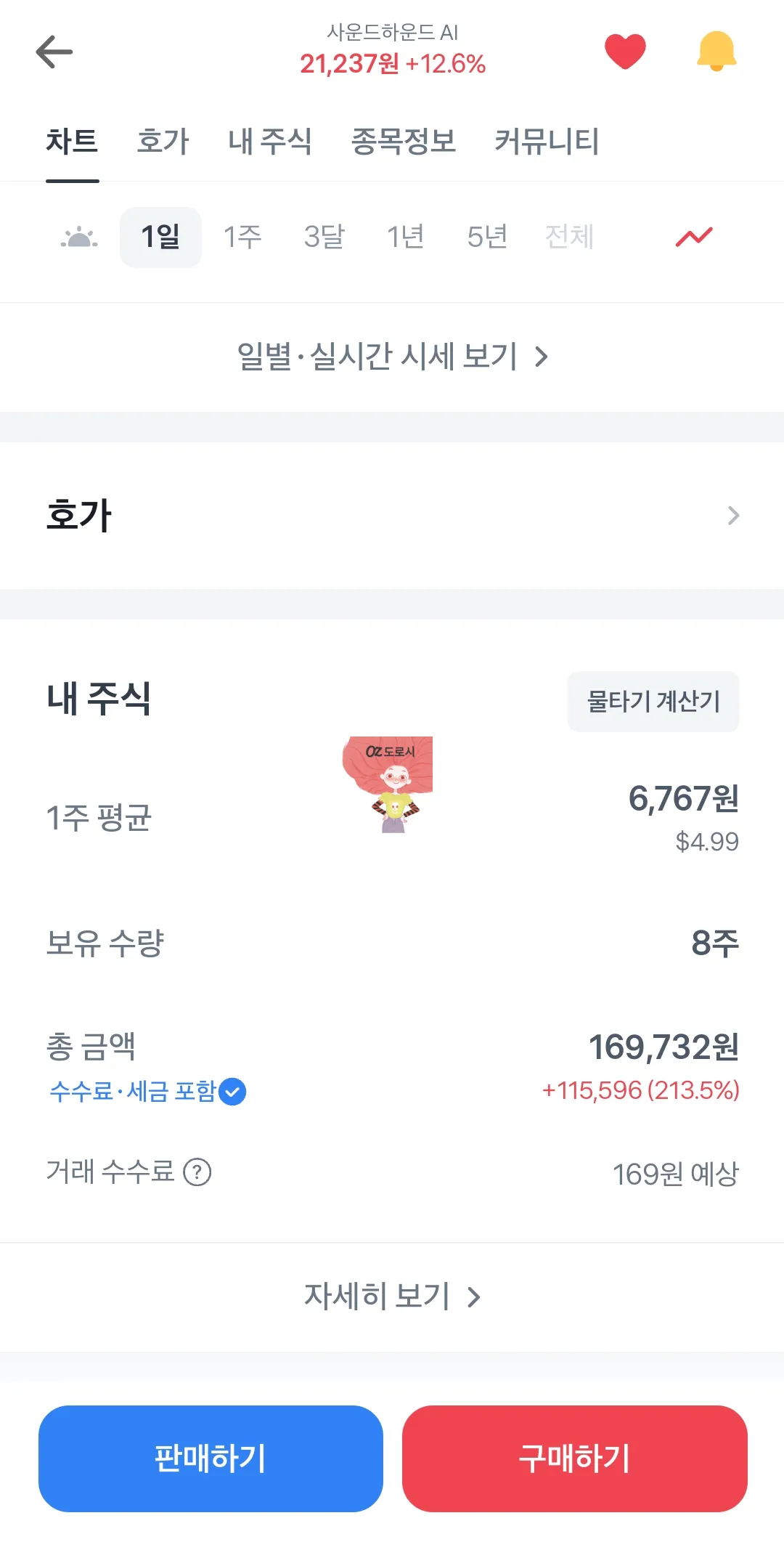Tap the heart to favorite 사운드하운드 AI
Image resolution: width=784 pixels, height=1542 pixels.
625,51
